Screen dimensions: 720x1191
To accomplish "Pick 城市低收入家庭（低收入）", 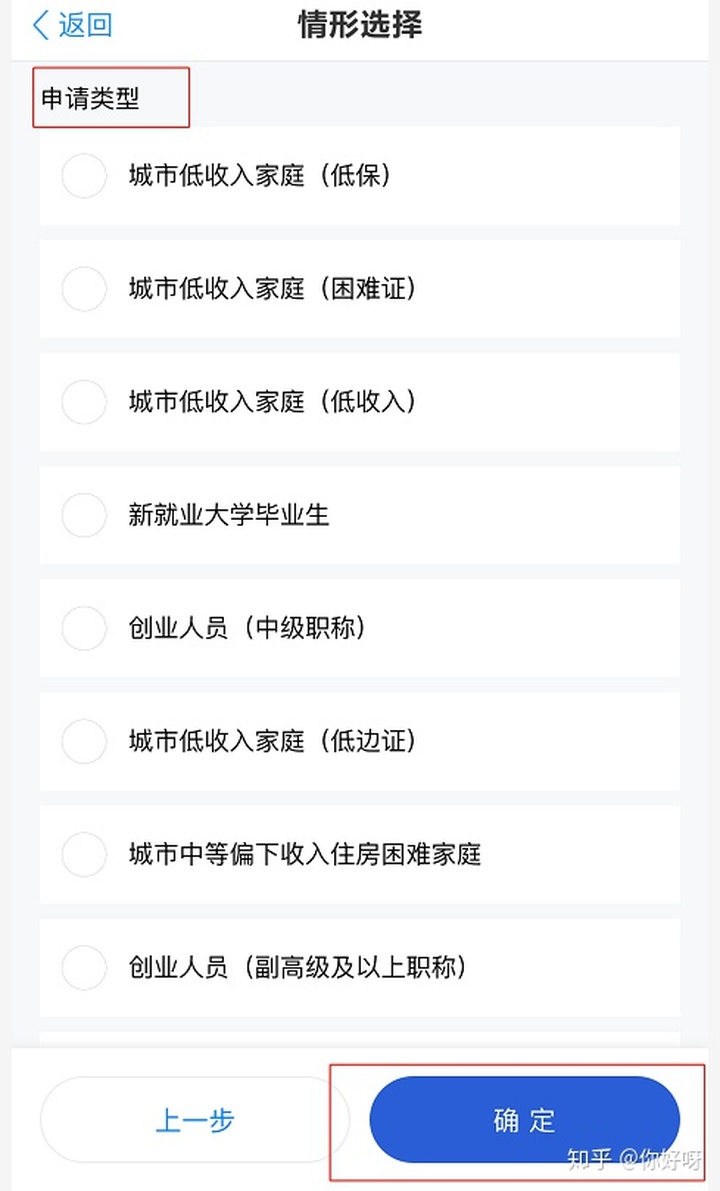I will point(84,402).
